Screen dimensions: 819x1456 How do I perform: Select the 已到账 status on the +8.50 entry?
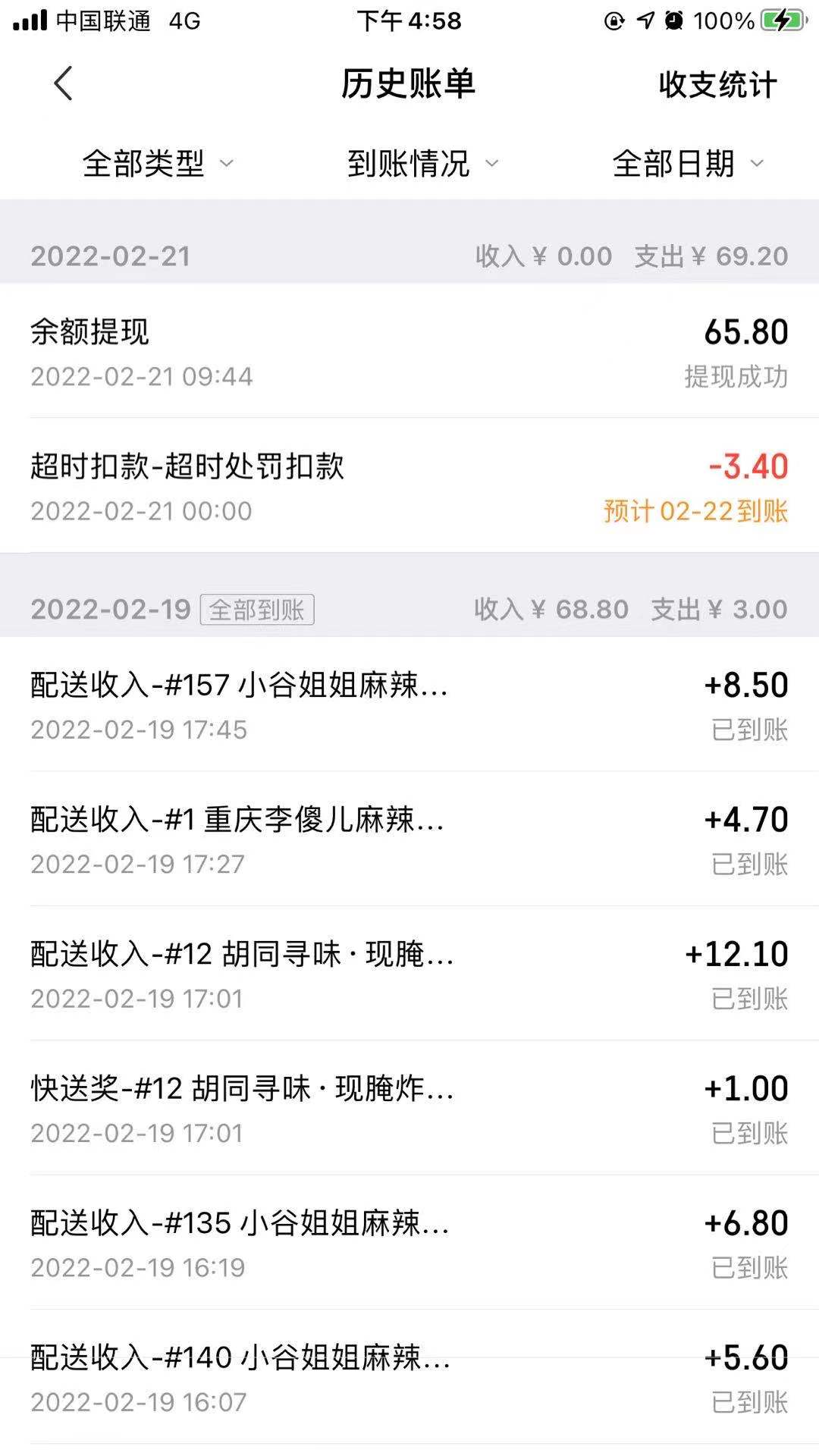(751, 730)
